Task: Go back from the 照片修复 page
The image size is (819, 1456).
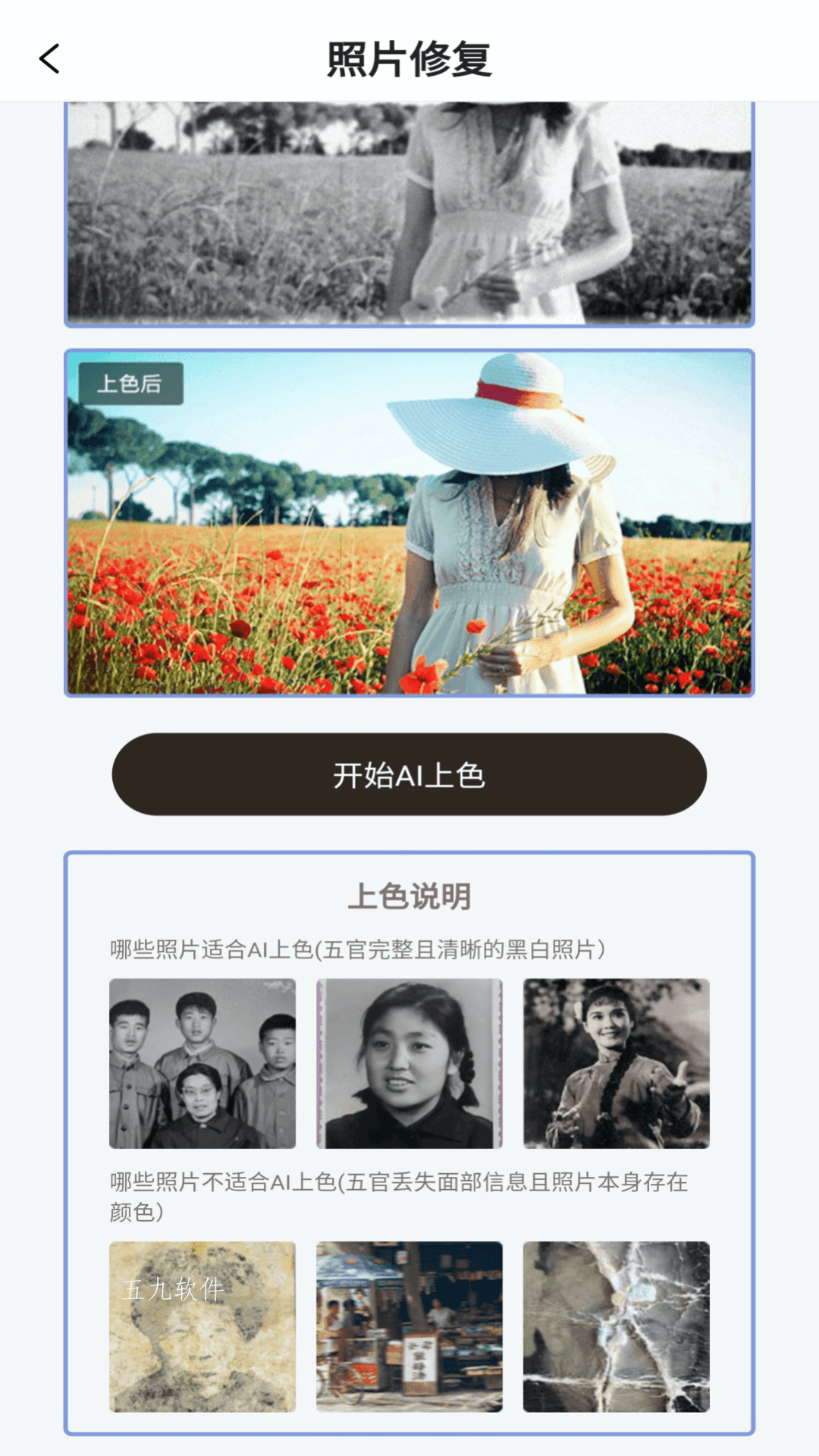Action: [x=49, y=59]
